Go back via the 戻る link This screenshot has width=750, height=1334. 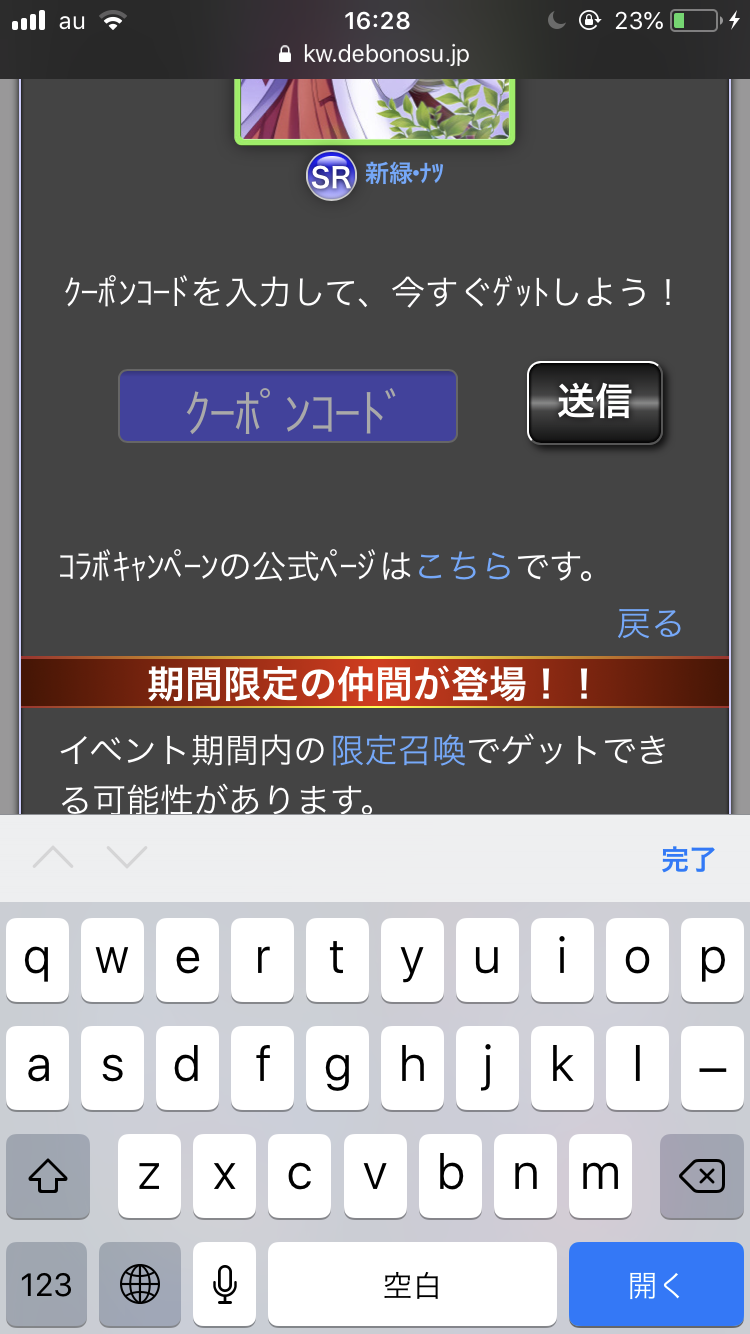point(649,624)
